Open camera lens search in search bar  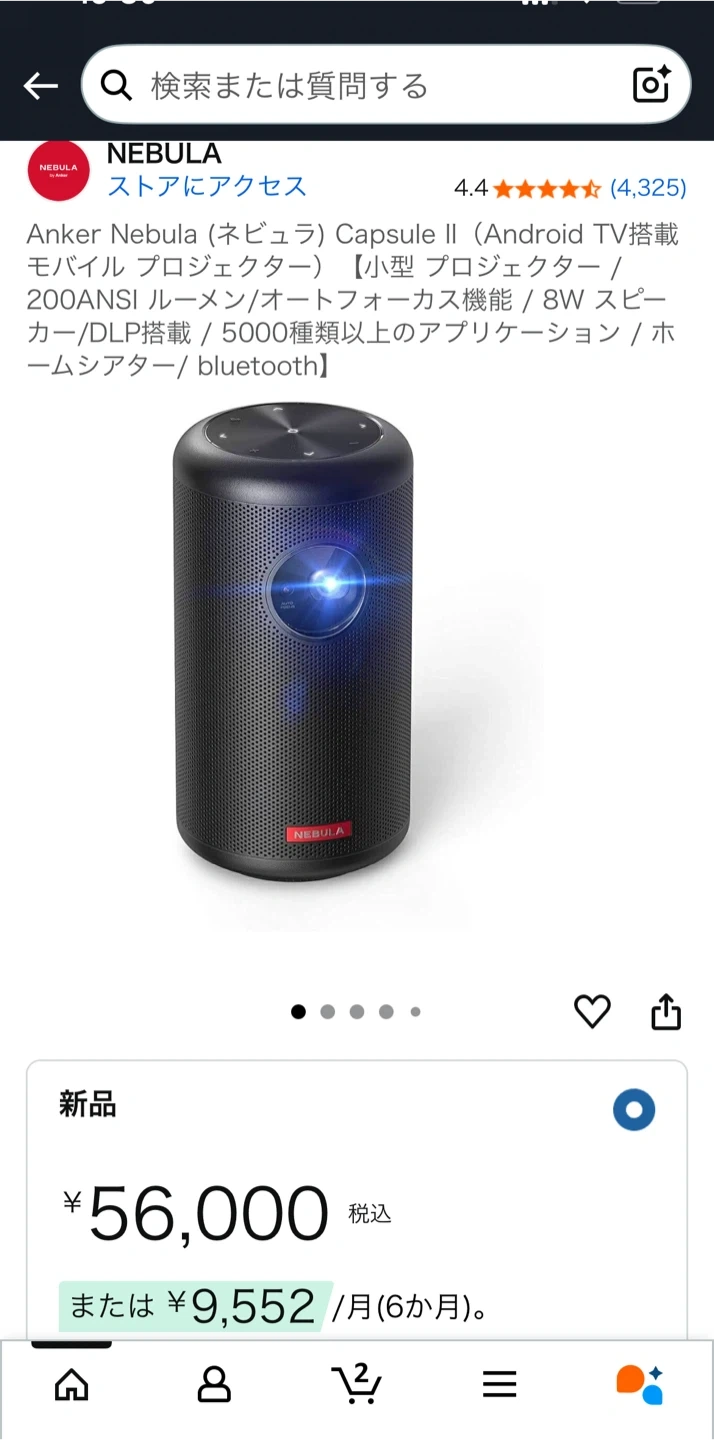pyautogui.click(x=651, y=86)
